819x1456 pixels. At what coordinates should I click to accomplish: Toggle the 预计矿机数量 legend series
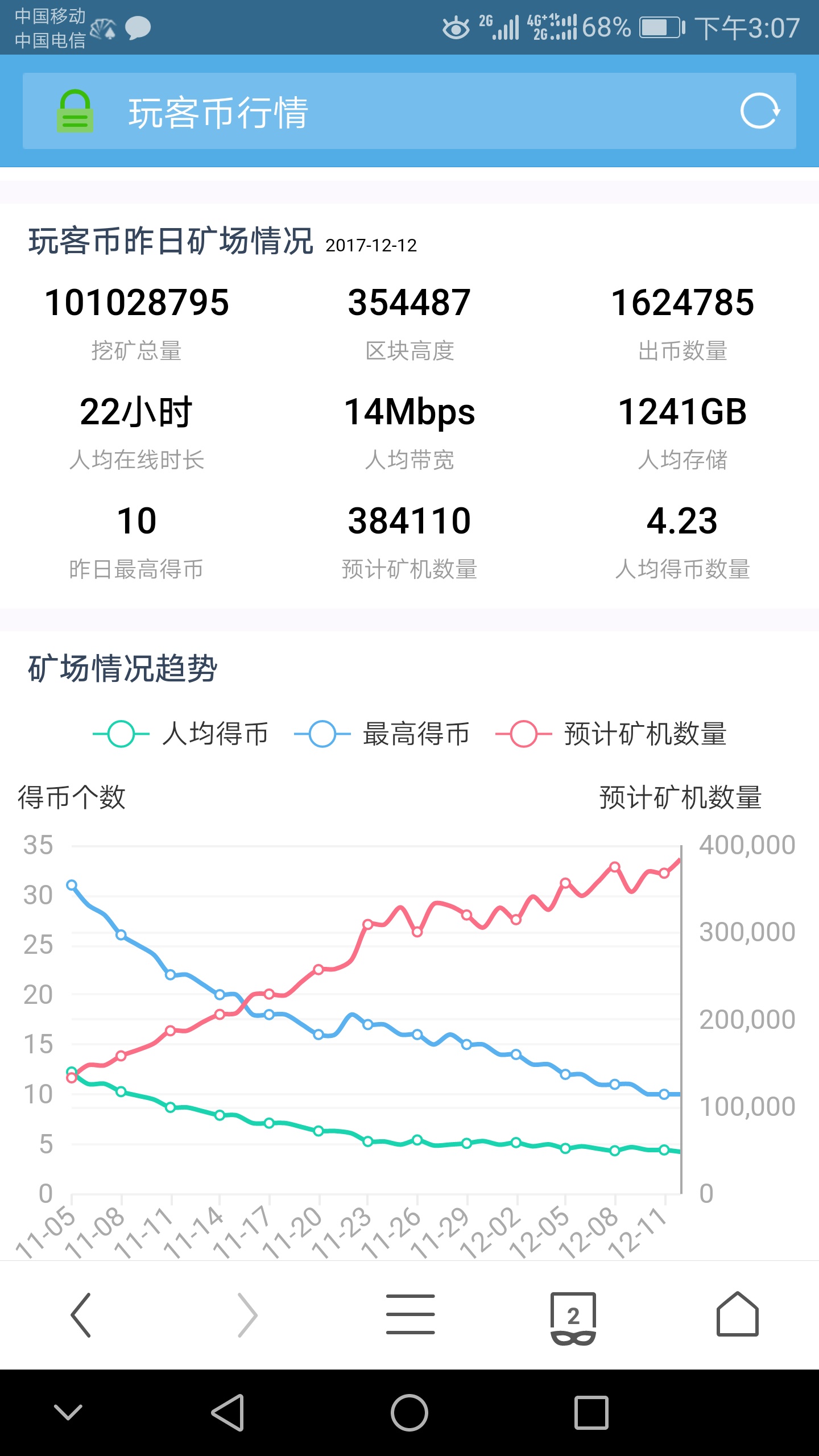pyautogui.click(x=611, y=734)
